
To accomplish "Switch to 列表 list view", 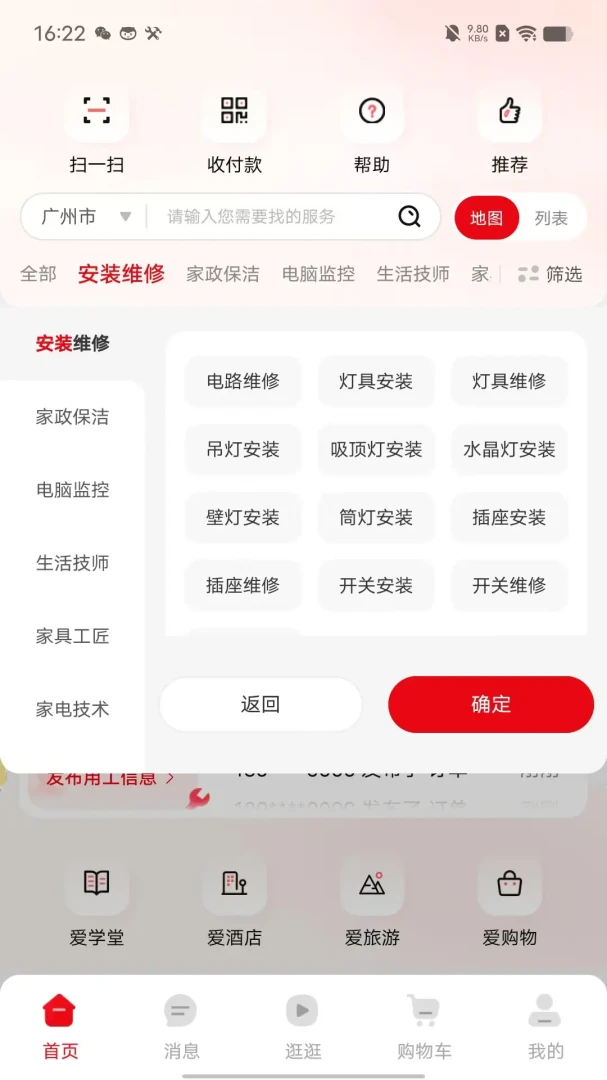I will (551, 218).
